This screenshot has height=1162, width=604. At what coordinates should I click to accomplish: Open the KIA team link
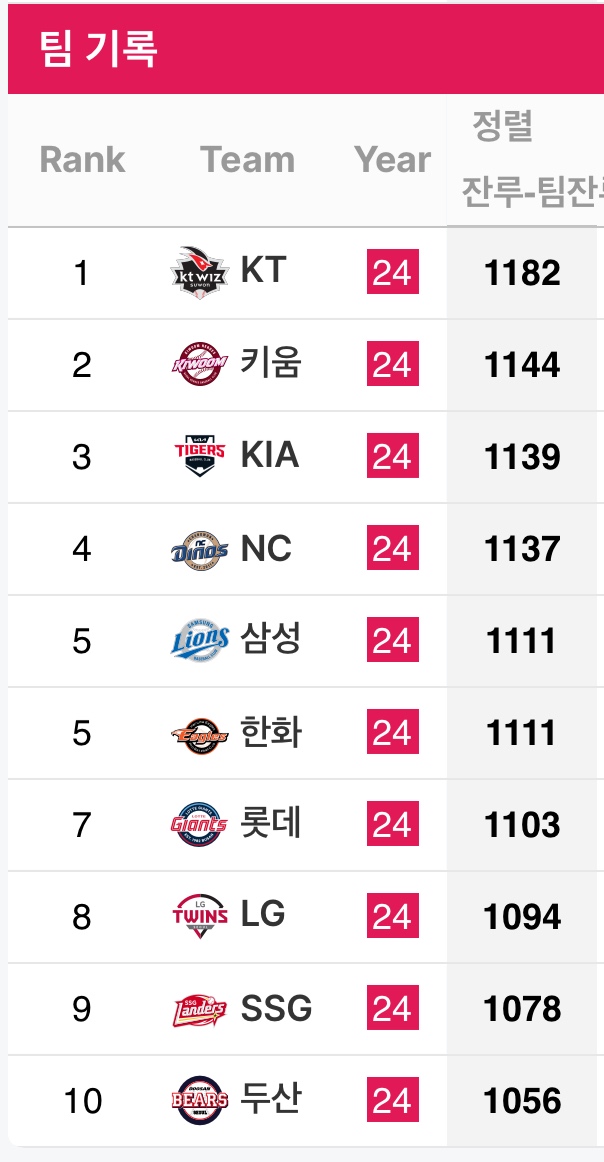(x=269, y=454)
